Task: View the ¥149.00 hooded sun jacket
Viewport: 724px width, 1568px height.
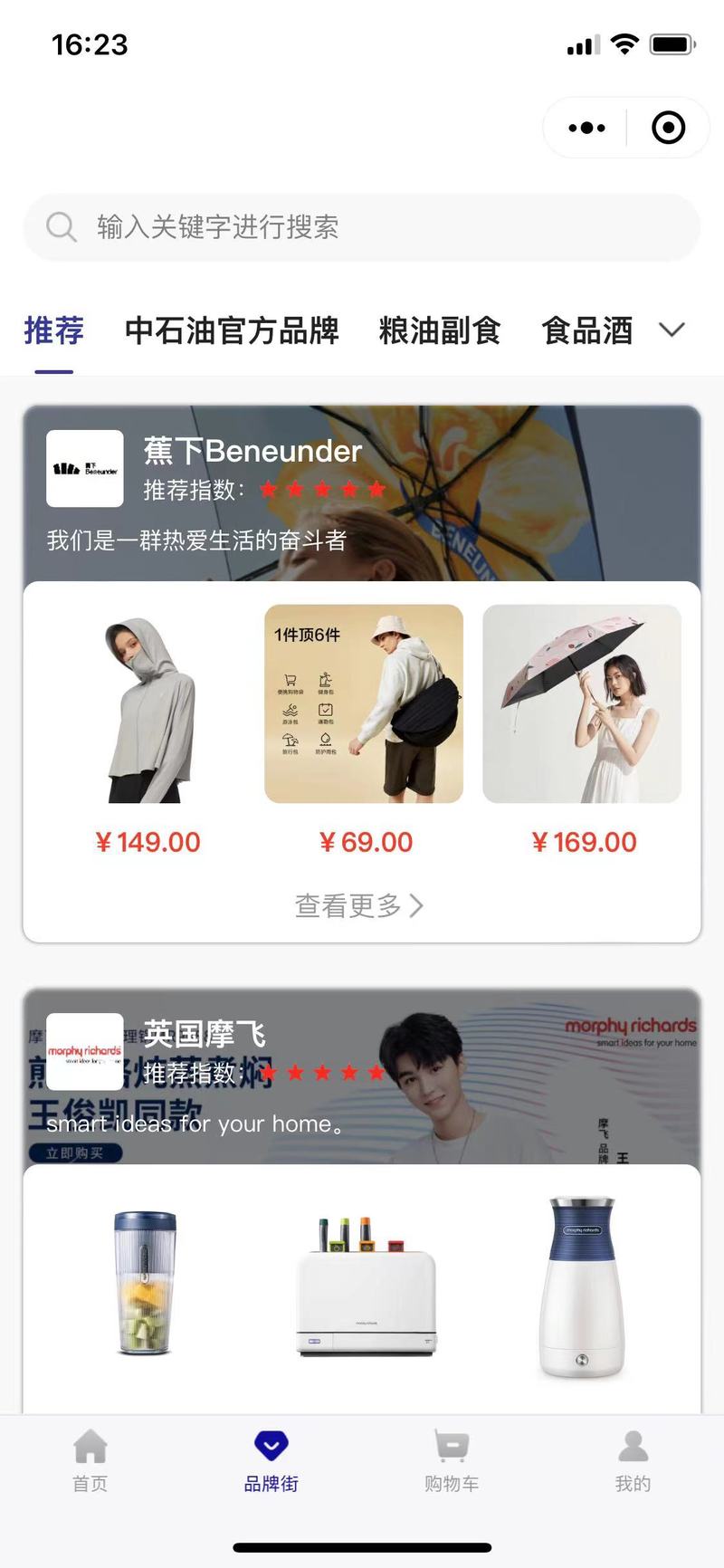Action: point(147,704)
